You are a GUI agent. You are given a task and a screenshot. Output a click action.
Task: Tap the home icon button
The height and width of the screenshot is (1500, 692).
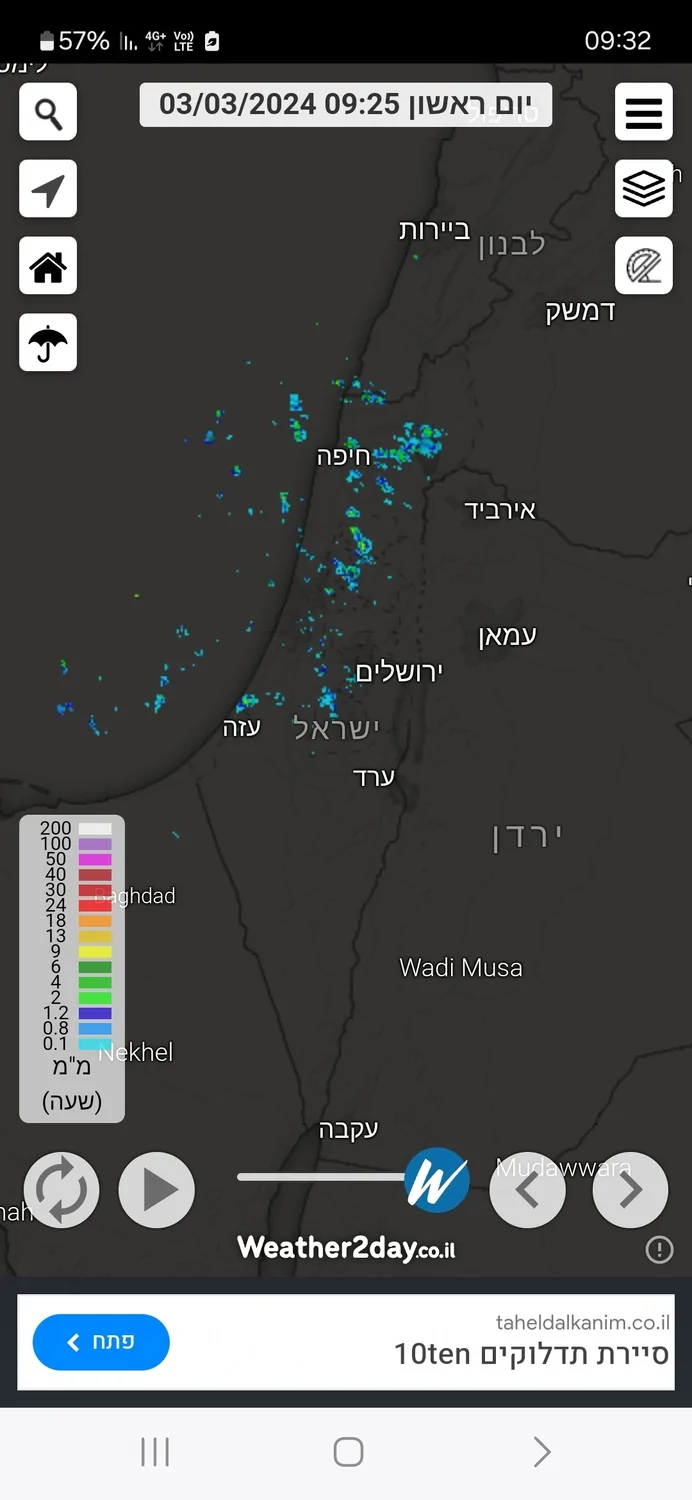[48, 266]
